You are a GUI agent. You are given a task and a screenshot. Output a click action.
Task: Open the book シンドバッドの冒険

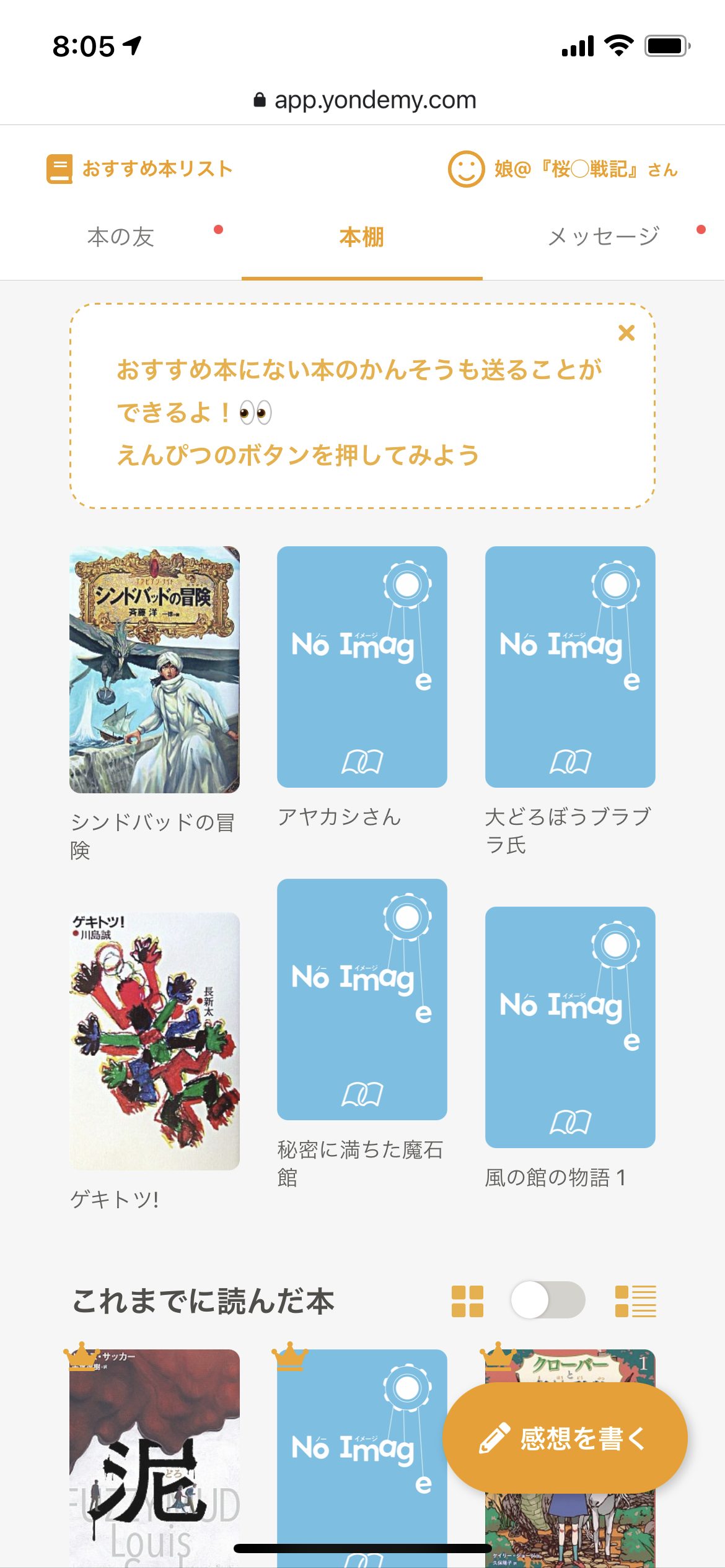point(154,669)
